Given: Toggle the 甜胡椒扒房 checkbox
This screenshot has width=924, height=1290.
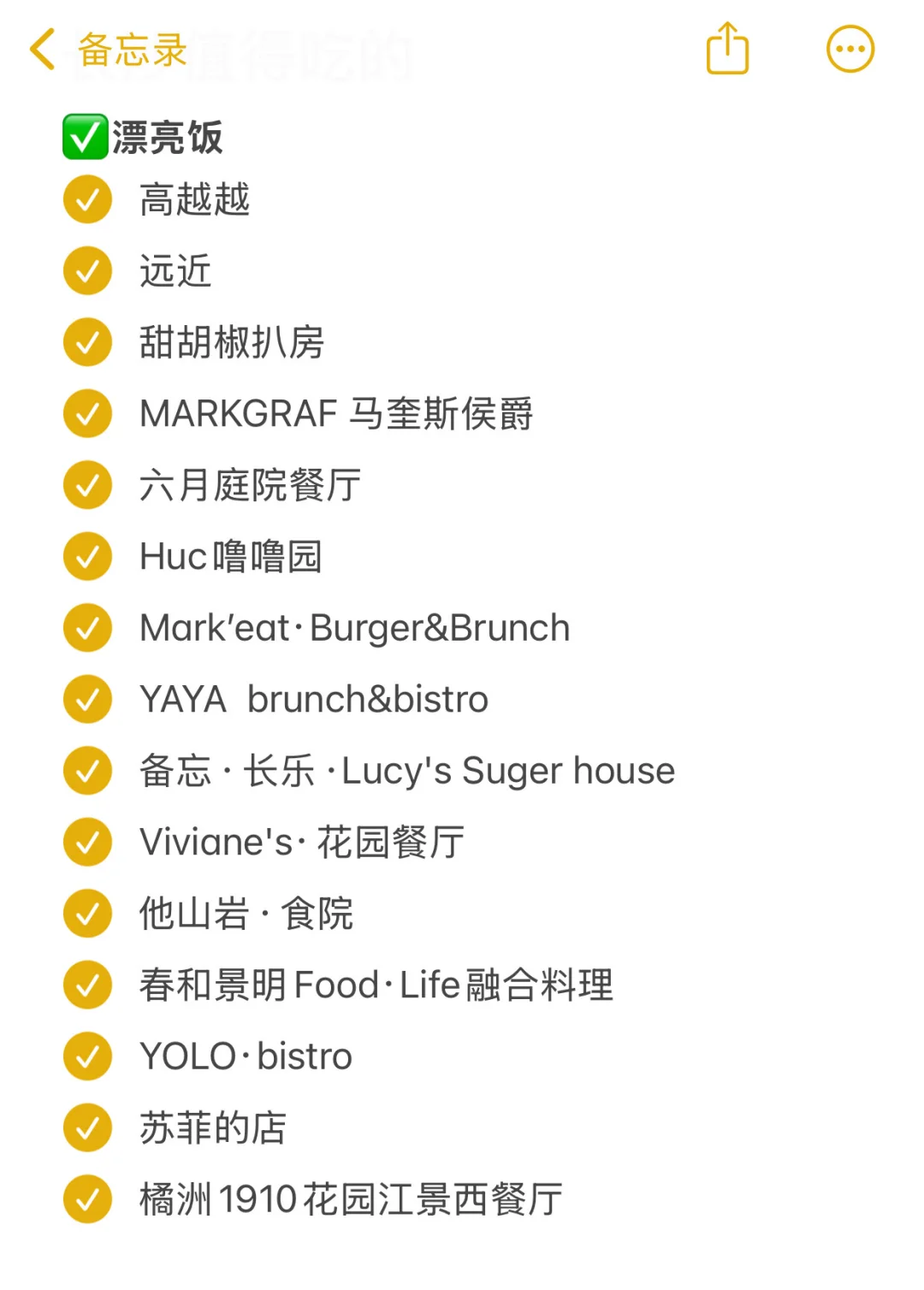Looking at the screenshot, I should (x=87, y=342).
